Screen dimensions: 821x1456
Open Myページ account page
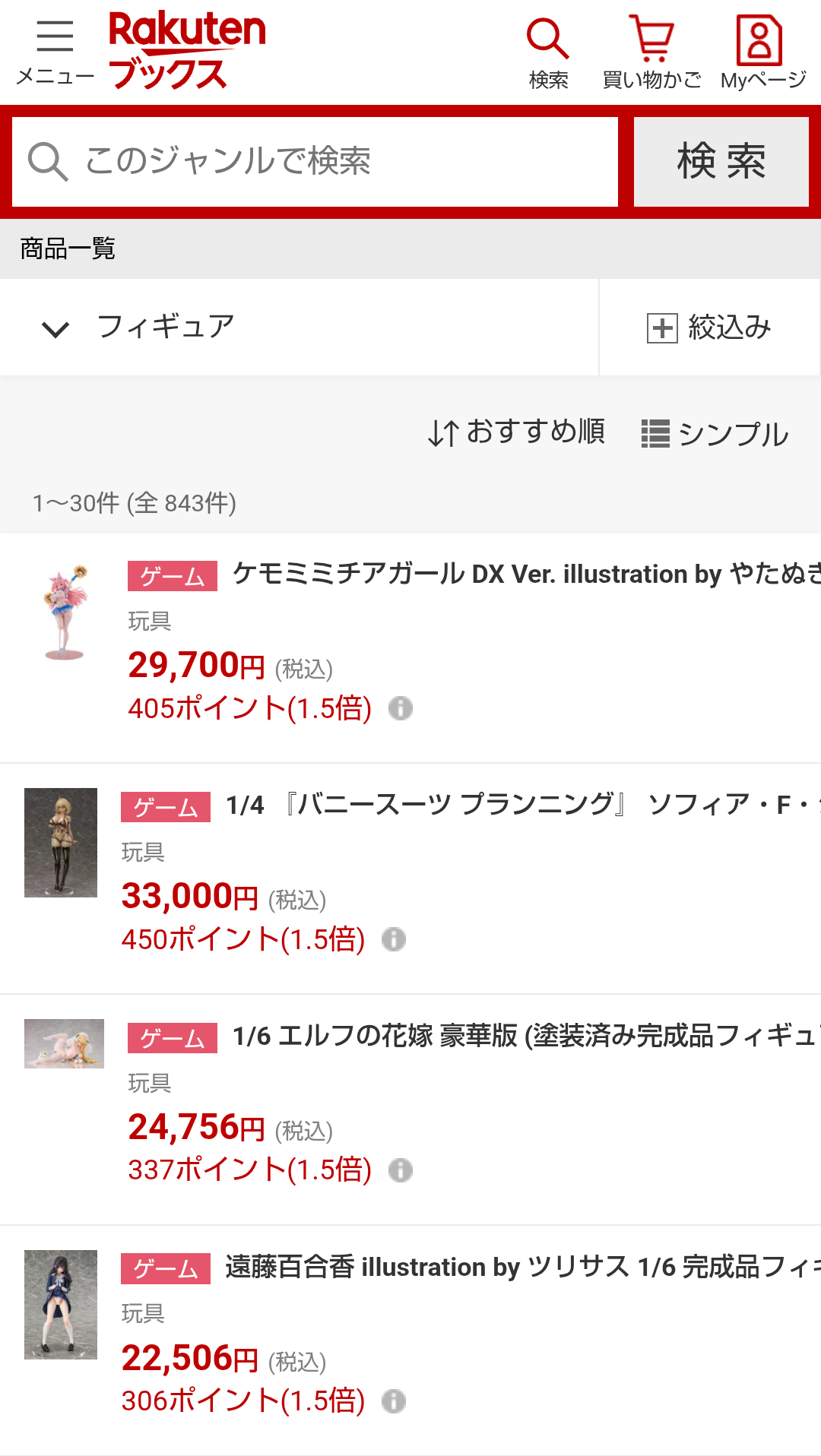tap(762, 52)
